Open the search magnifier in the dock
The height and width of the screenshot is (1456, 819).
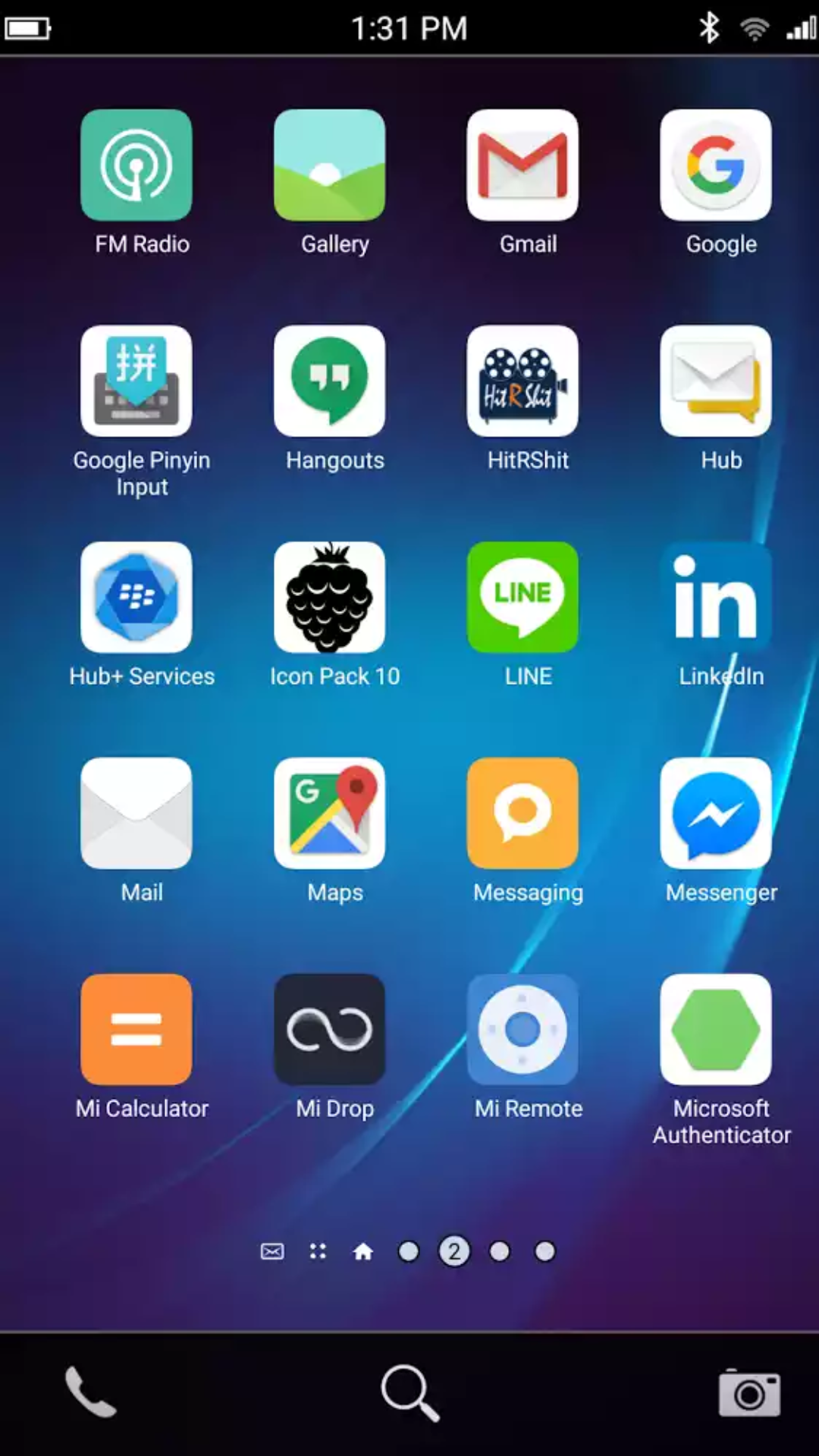tap(409, 1392)
